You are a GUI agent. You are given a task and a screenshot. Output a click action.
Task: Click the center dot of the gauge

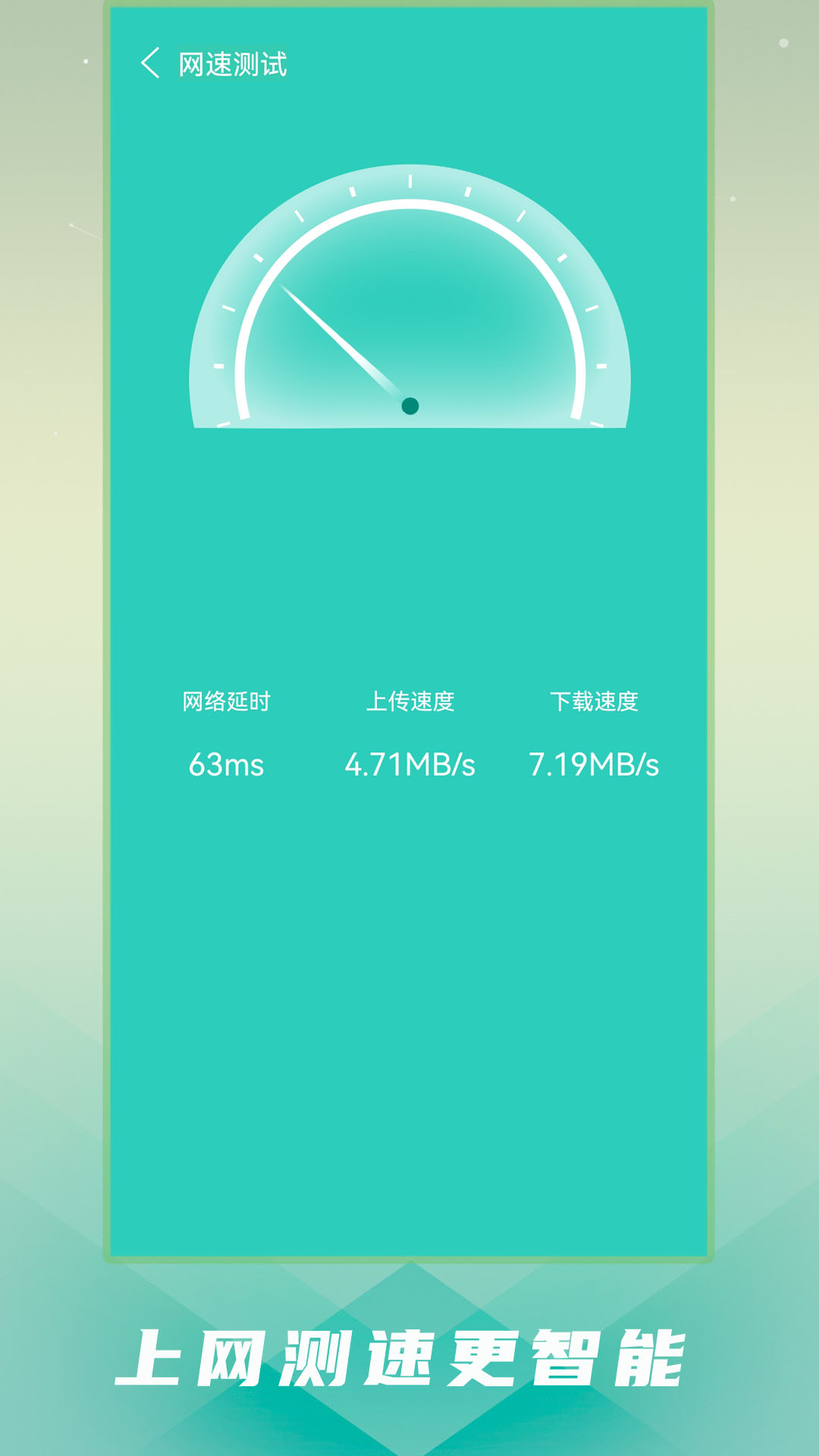(x=410, y=406)
